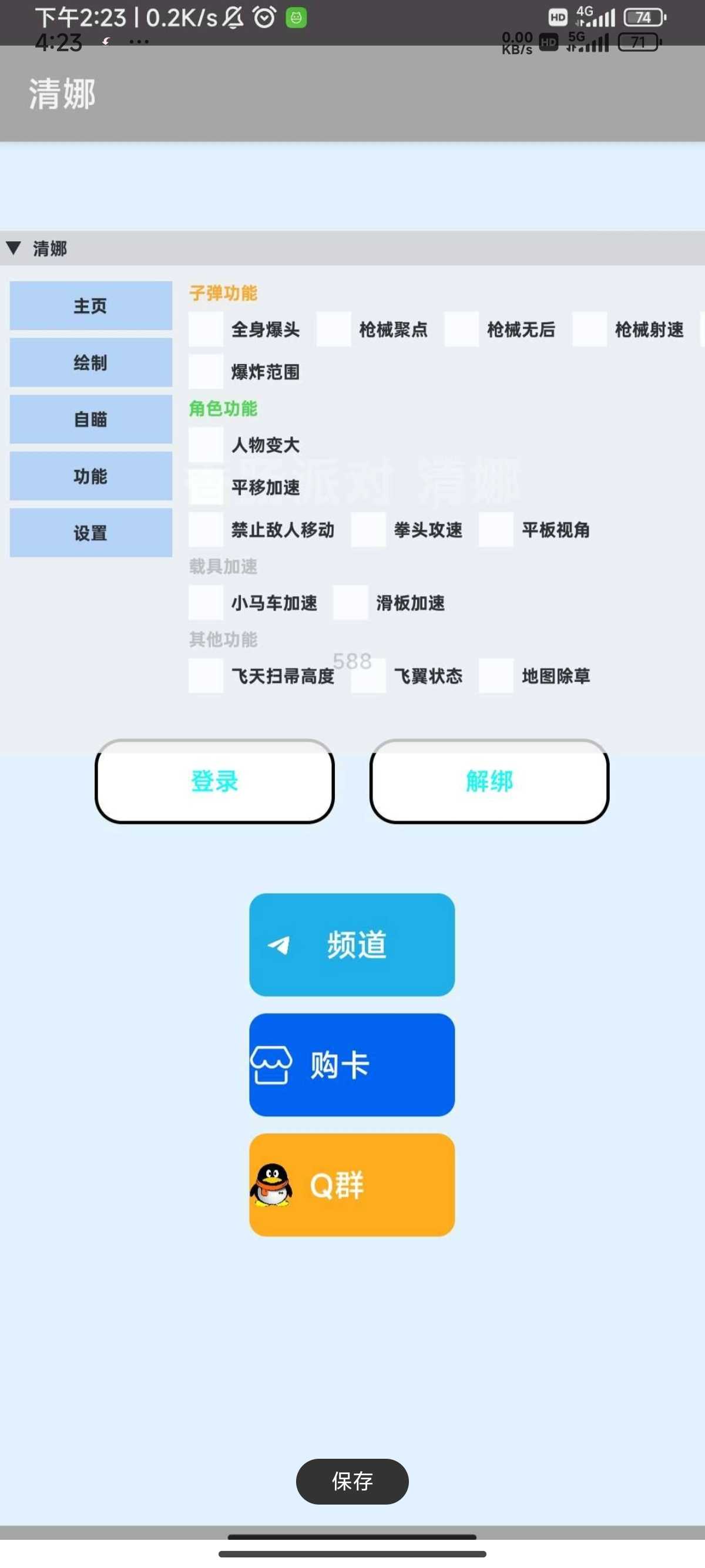
Task: Toggle 禁止敌人移动 checkbox
Action: click(x=206, y=530)
